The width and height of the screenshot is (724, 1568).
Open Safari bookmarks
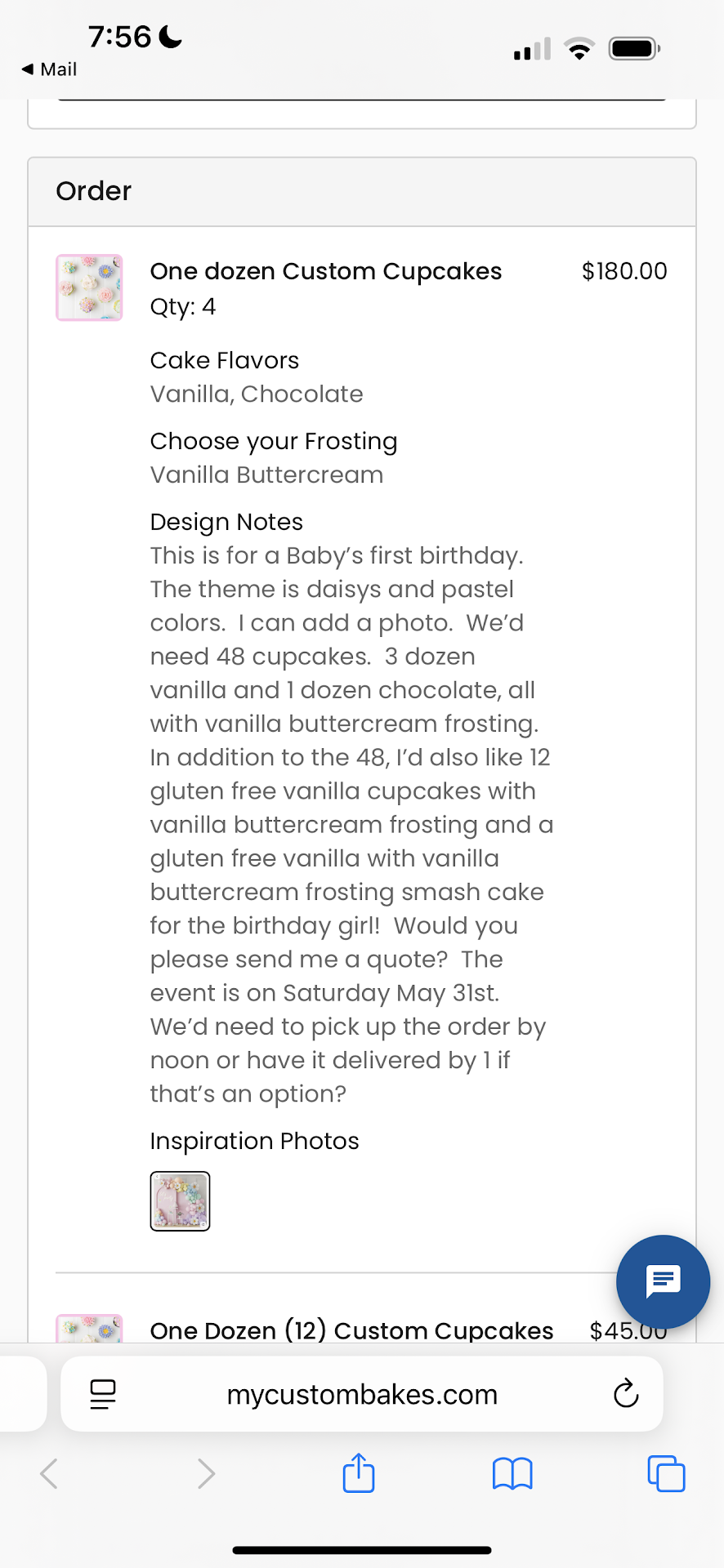point(512,1474)
